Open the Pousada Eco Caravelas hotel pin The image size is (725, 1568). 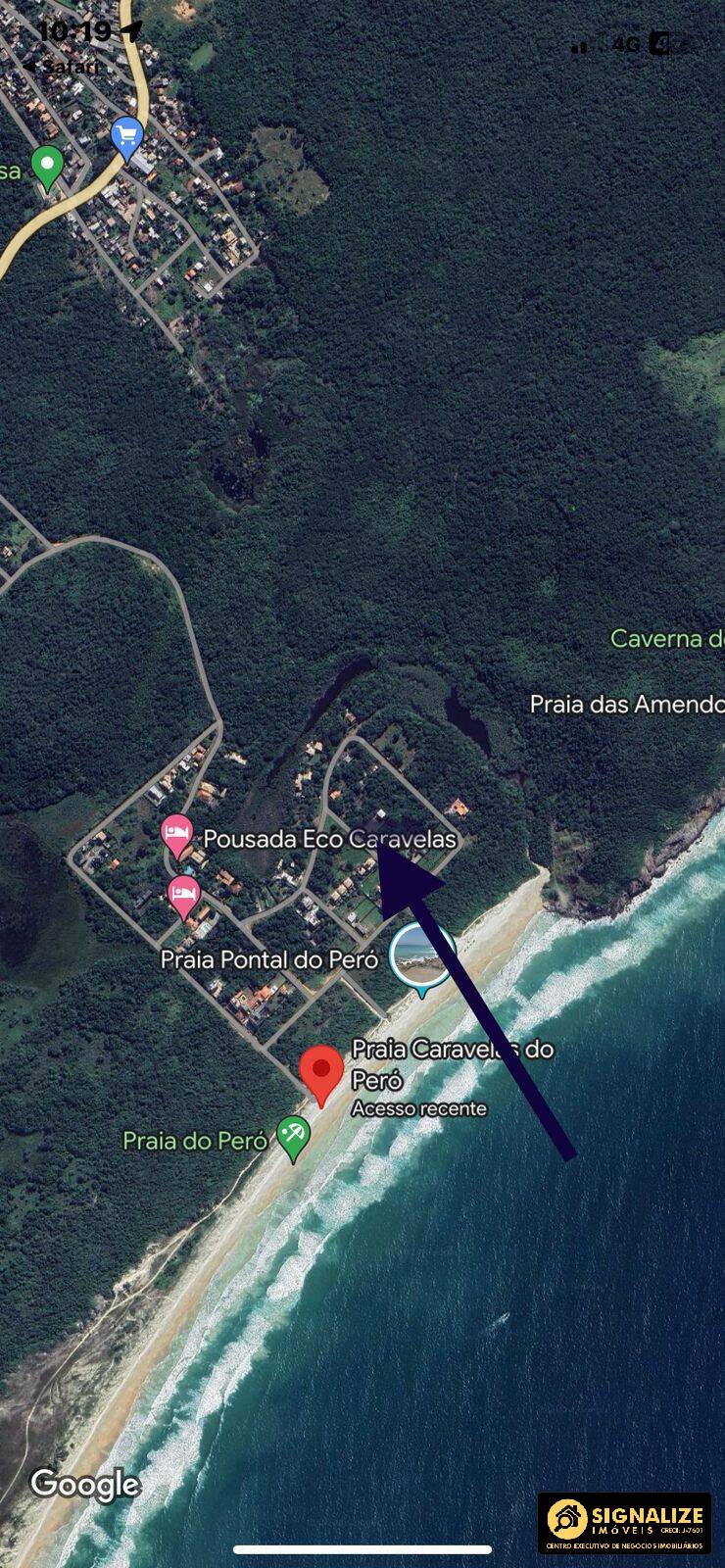pos(176,837)
